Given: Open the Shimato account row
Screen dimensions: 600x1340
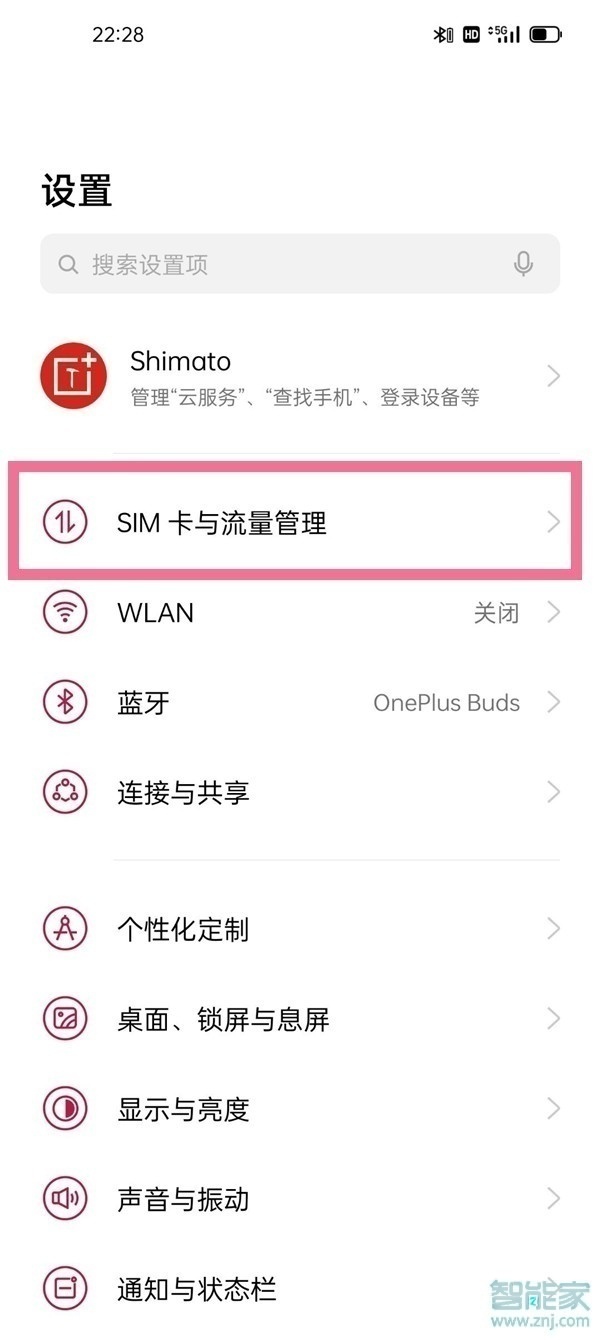Looking at the screenshot, I should [x=300, y=377].
